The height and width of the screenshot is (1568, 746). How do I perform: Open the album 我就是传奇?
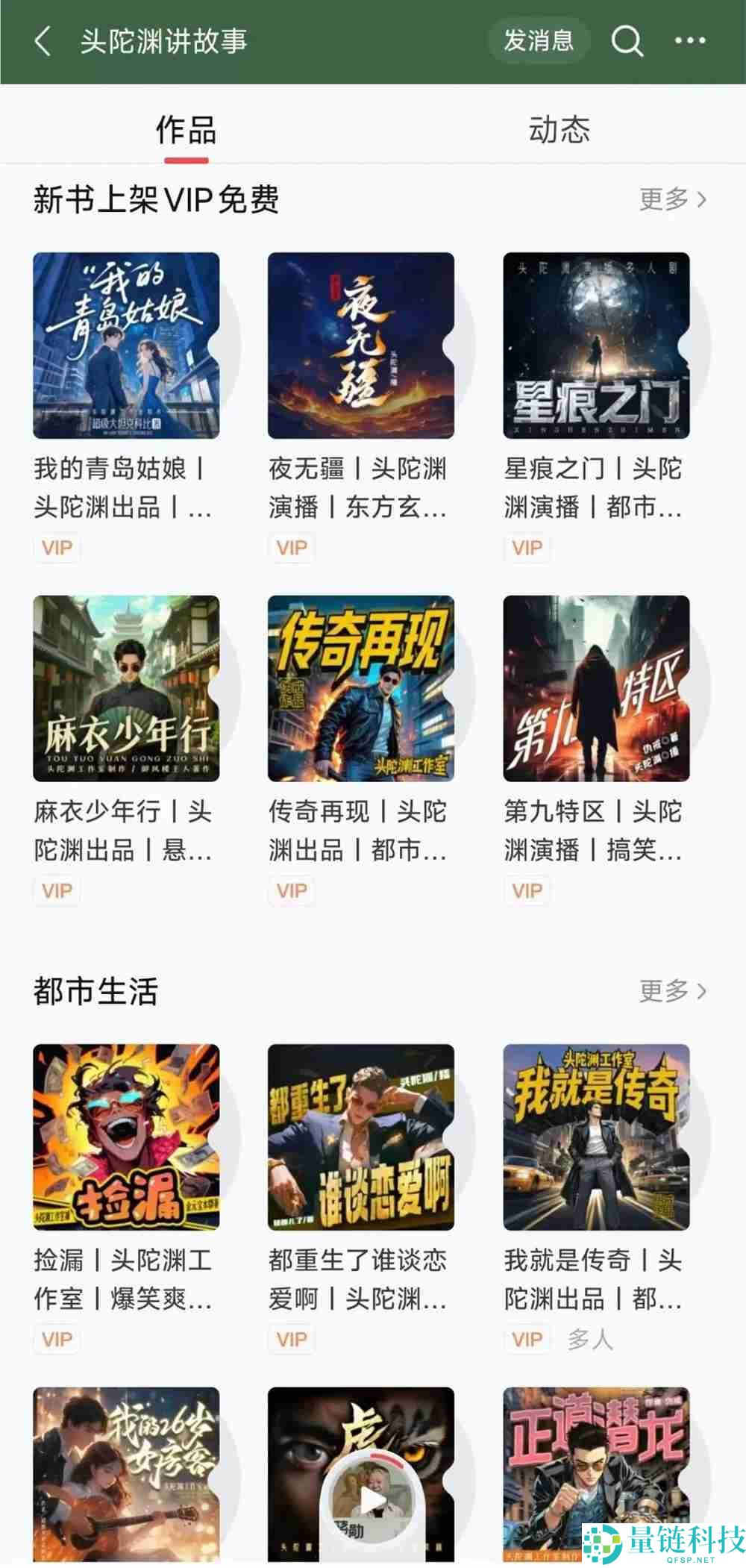(x=596, y=1137)
